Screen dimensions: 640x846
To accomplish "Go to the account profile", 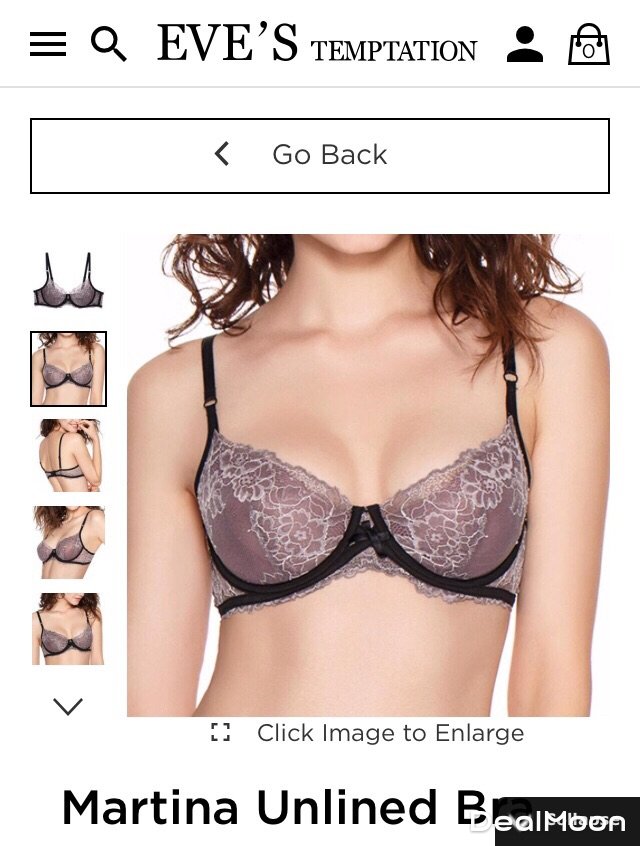I will 524,44.
